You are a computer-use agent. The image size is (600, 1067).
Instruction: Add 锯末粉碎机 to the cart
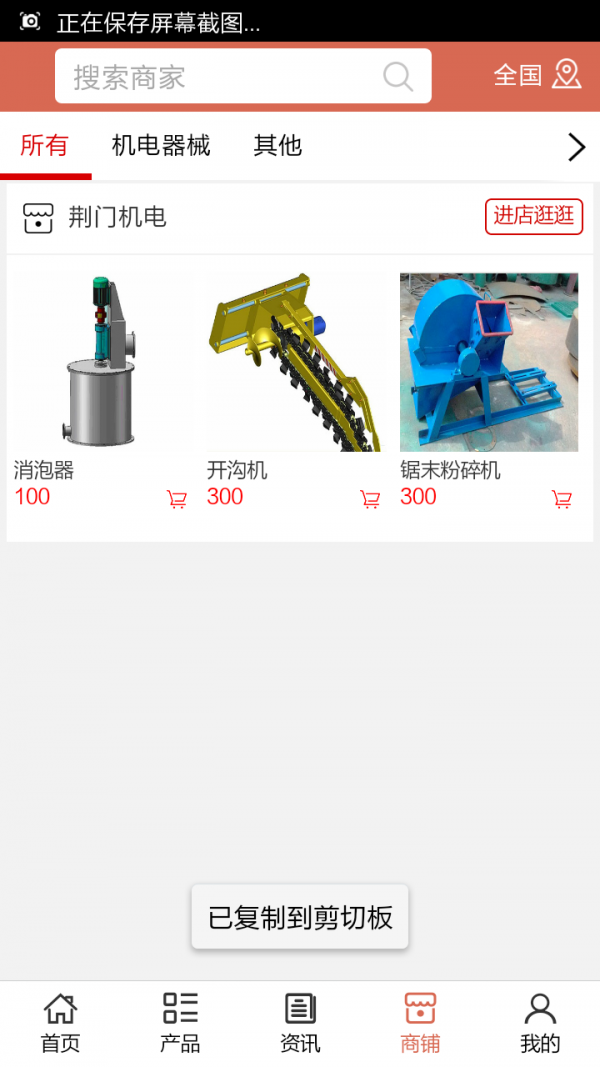(x=562, y=499)
